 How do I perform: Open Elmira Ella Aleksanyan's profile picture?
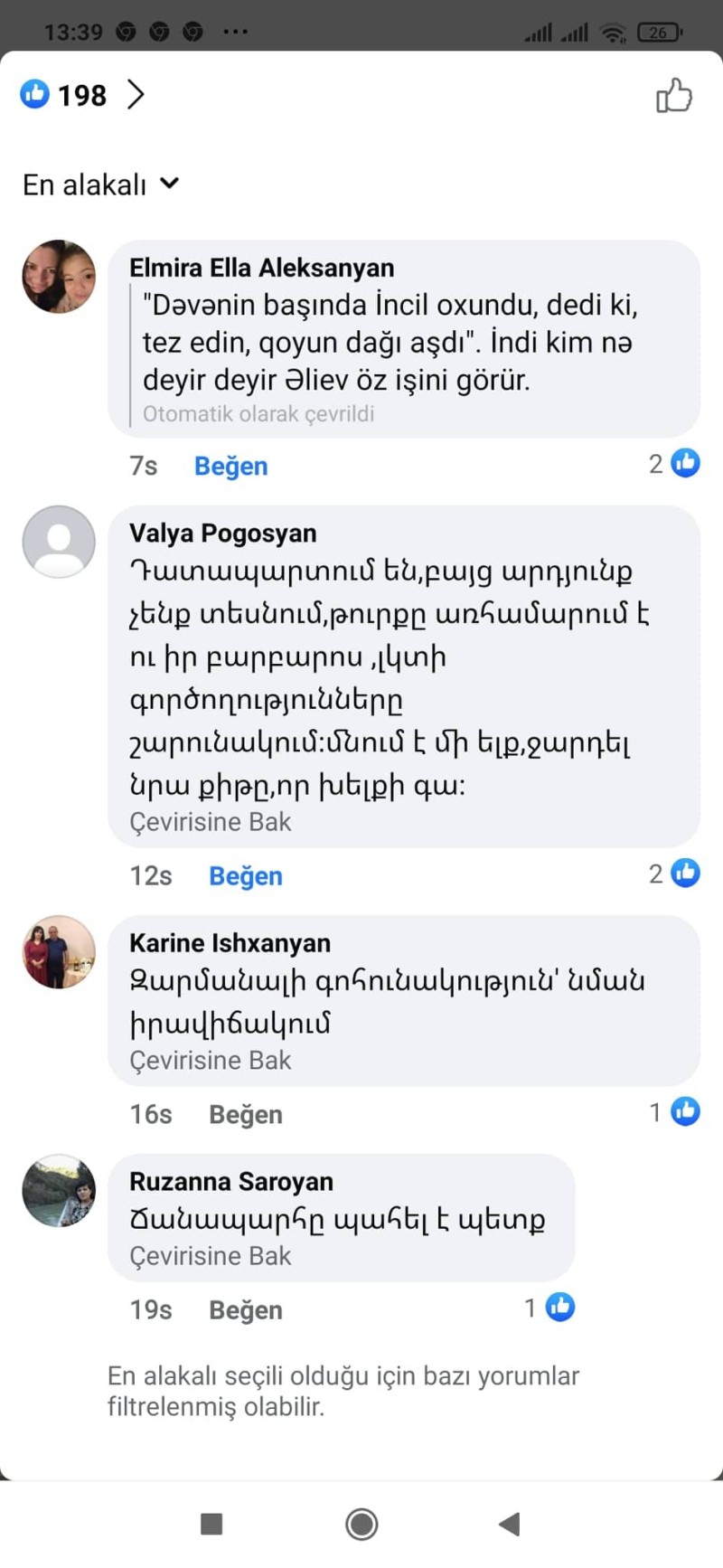click(59, 277)
